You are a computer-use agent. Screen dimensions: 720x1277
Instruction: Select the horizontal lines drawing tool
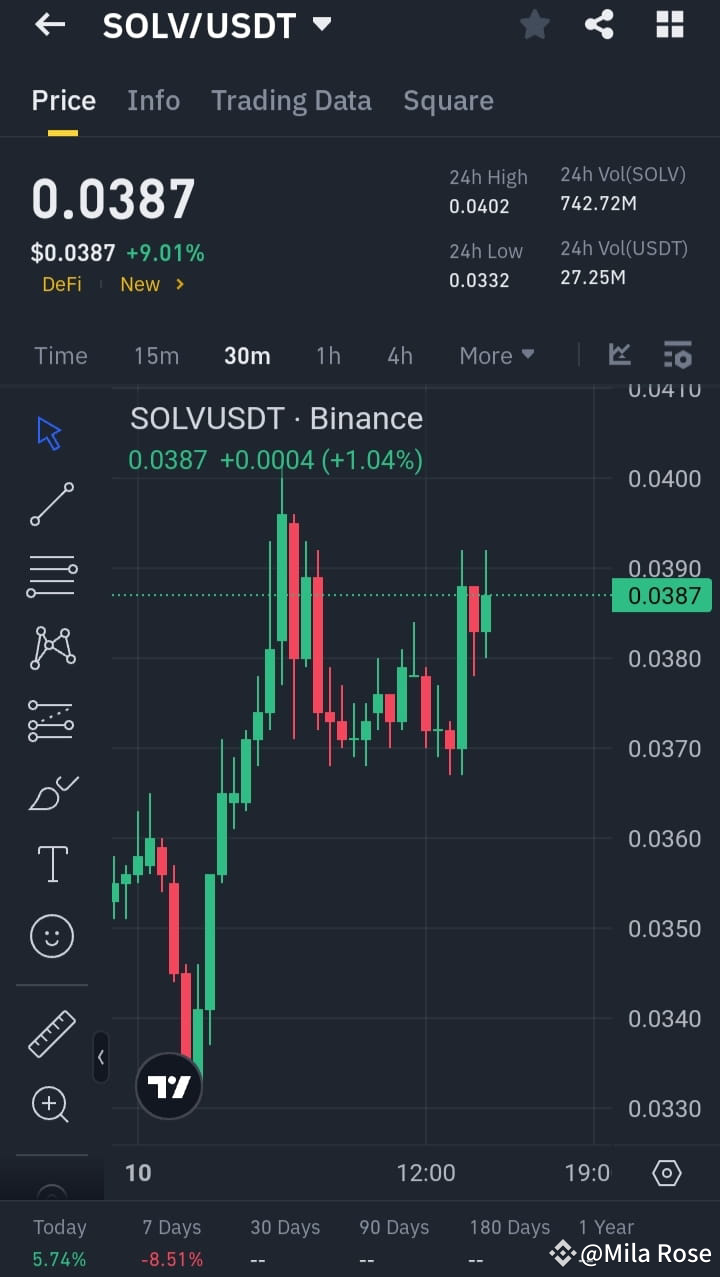tap(51, 575)
